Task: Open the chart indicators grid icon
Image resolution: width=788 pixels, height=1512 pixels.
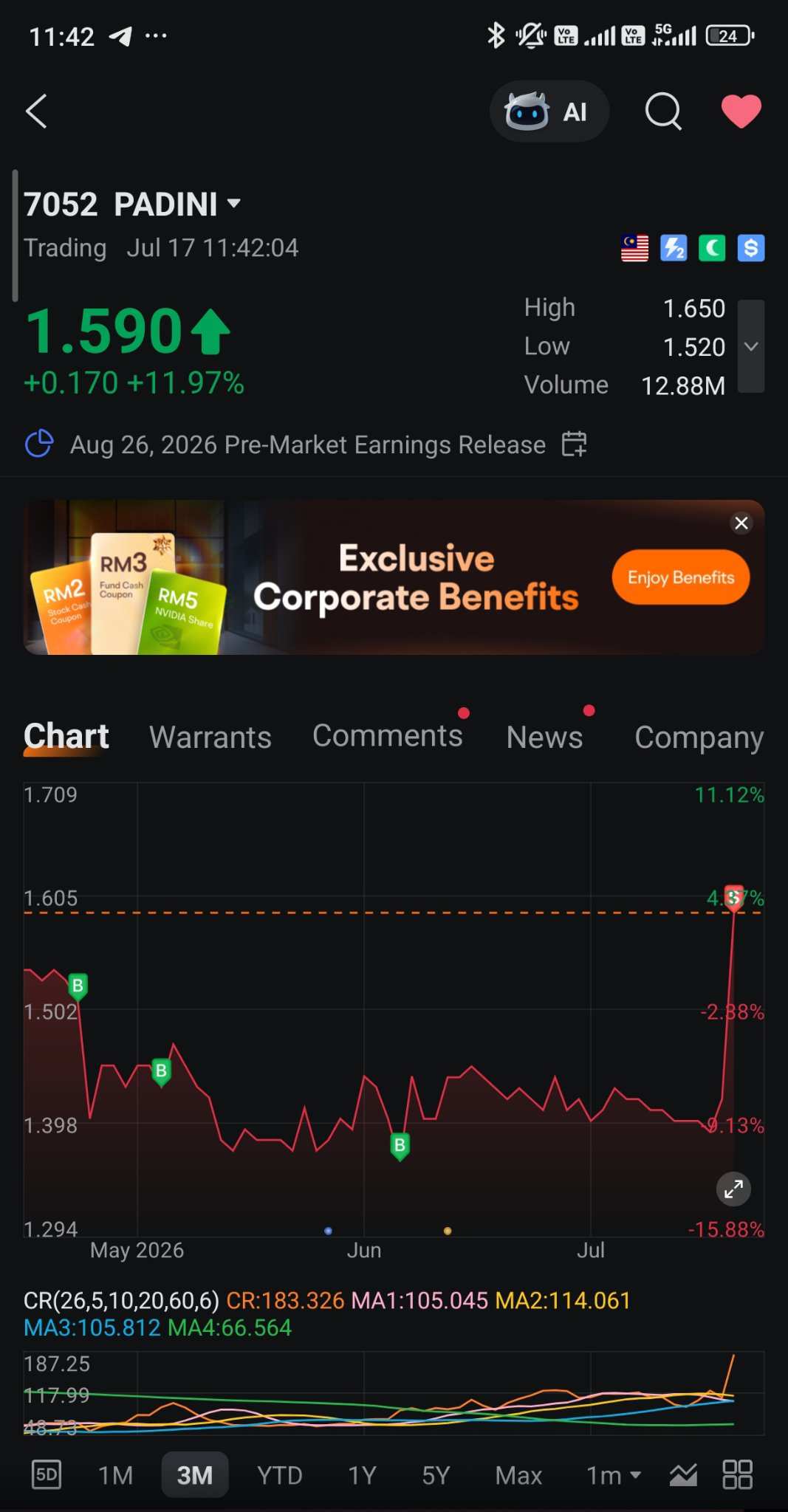Action: [737, 1475]
